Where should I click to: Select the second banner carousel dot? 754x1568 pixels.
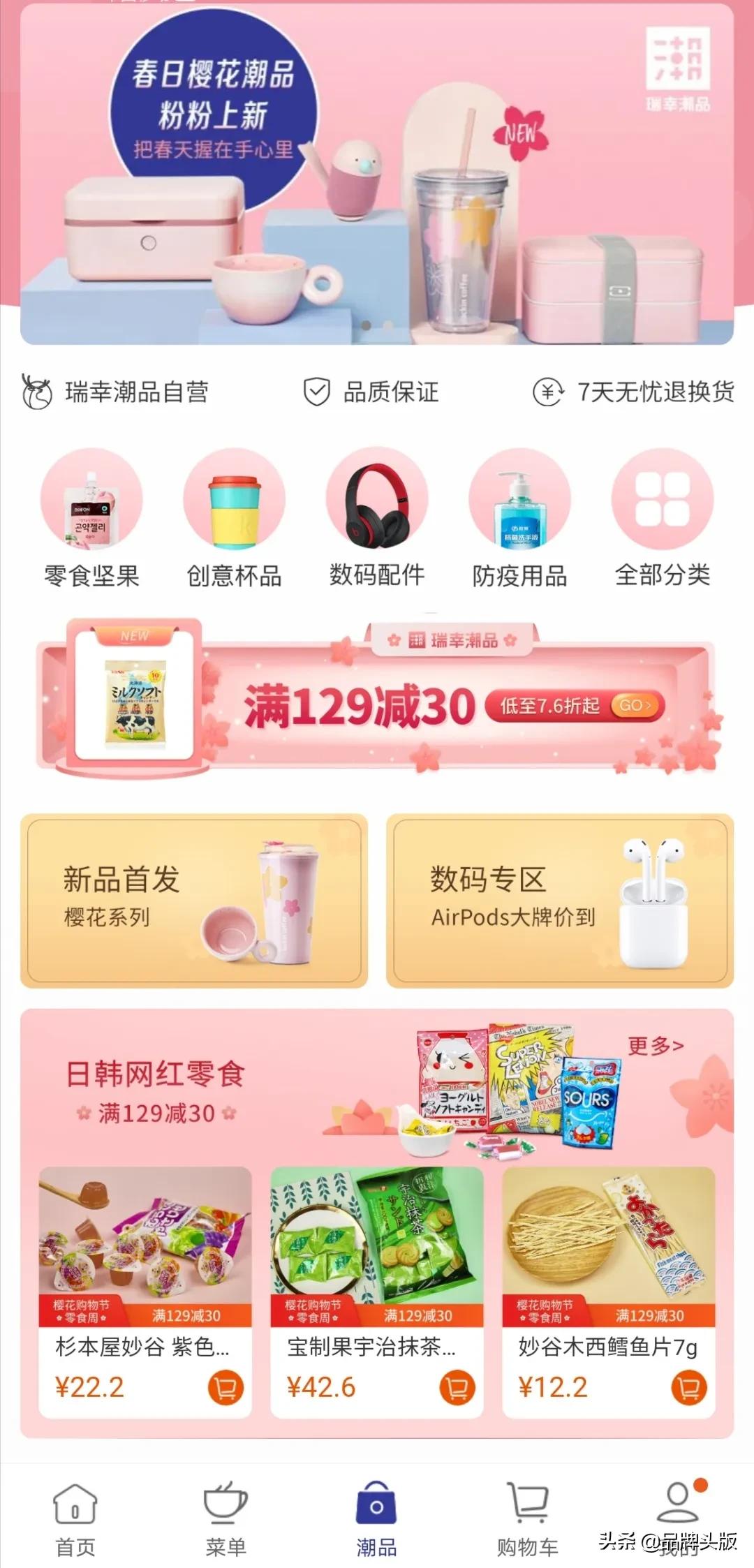(388, 325)
